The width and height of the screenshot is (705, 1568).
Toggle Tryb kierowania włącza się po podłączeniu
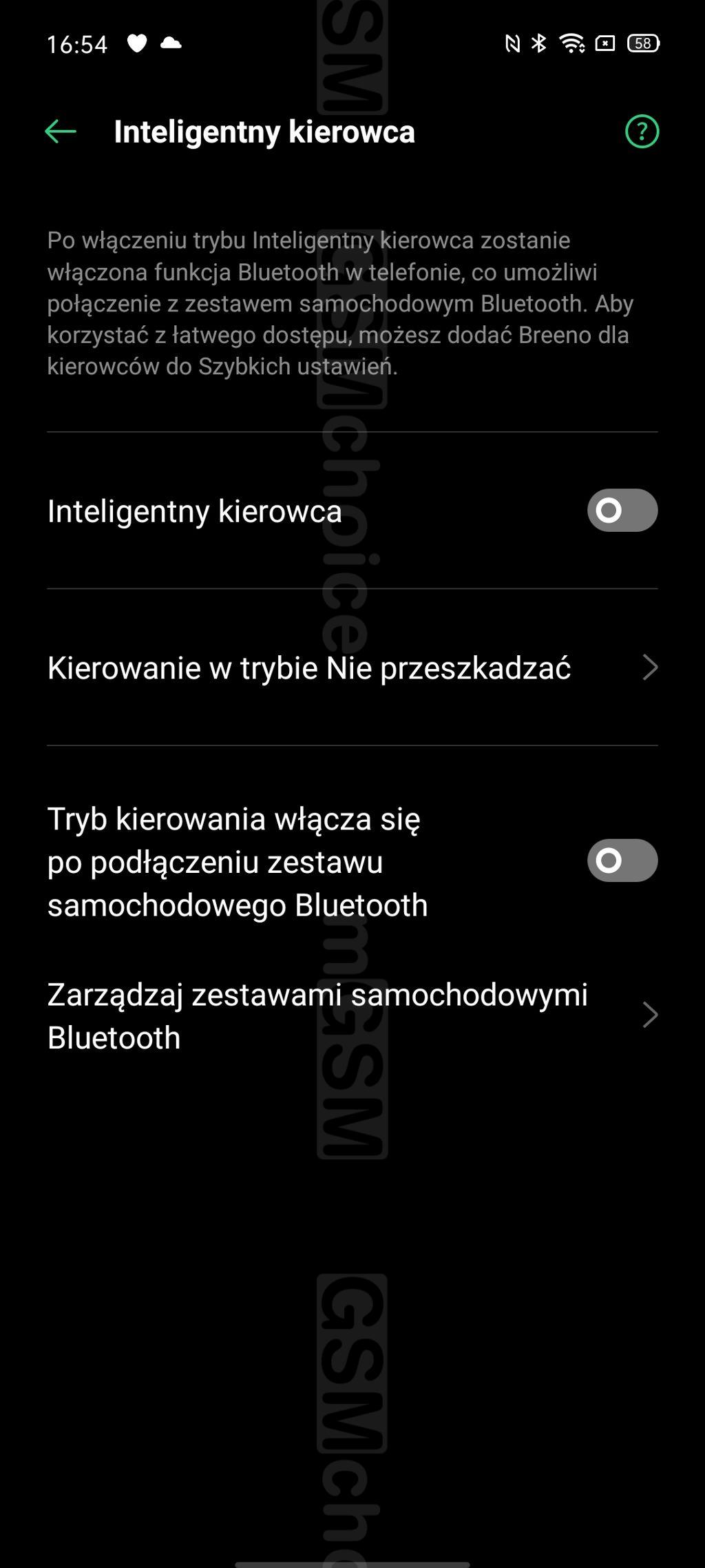[x=622, y=860]
